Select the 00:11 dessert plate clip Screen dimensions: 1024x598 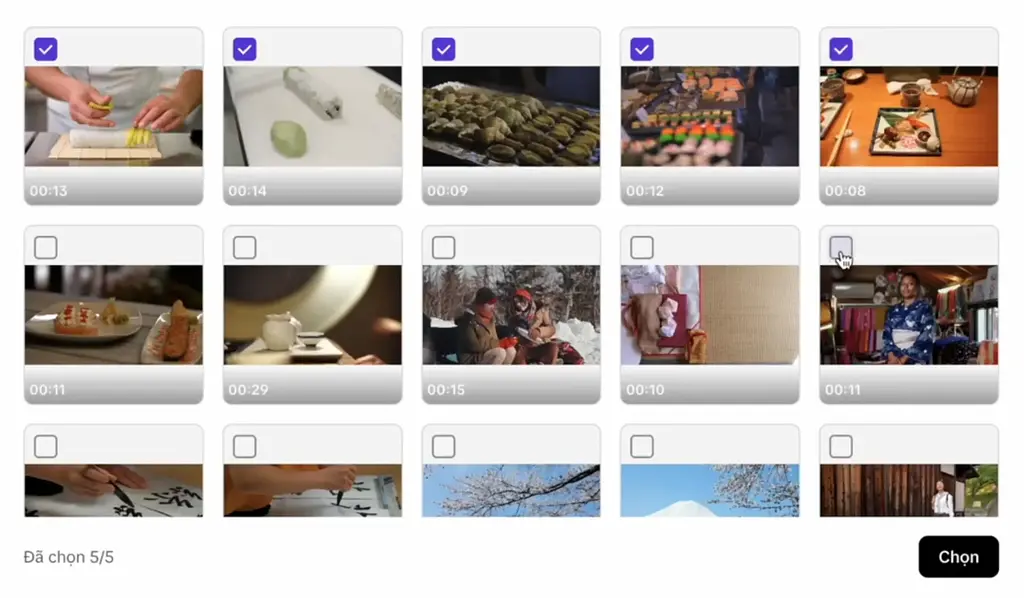[x=45, y=247]
